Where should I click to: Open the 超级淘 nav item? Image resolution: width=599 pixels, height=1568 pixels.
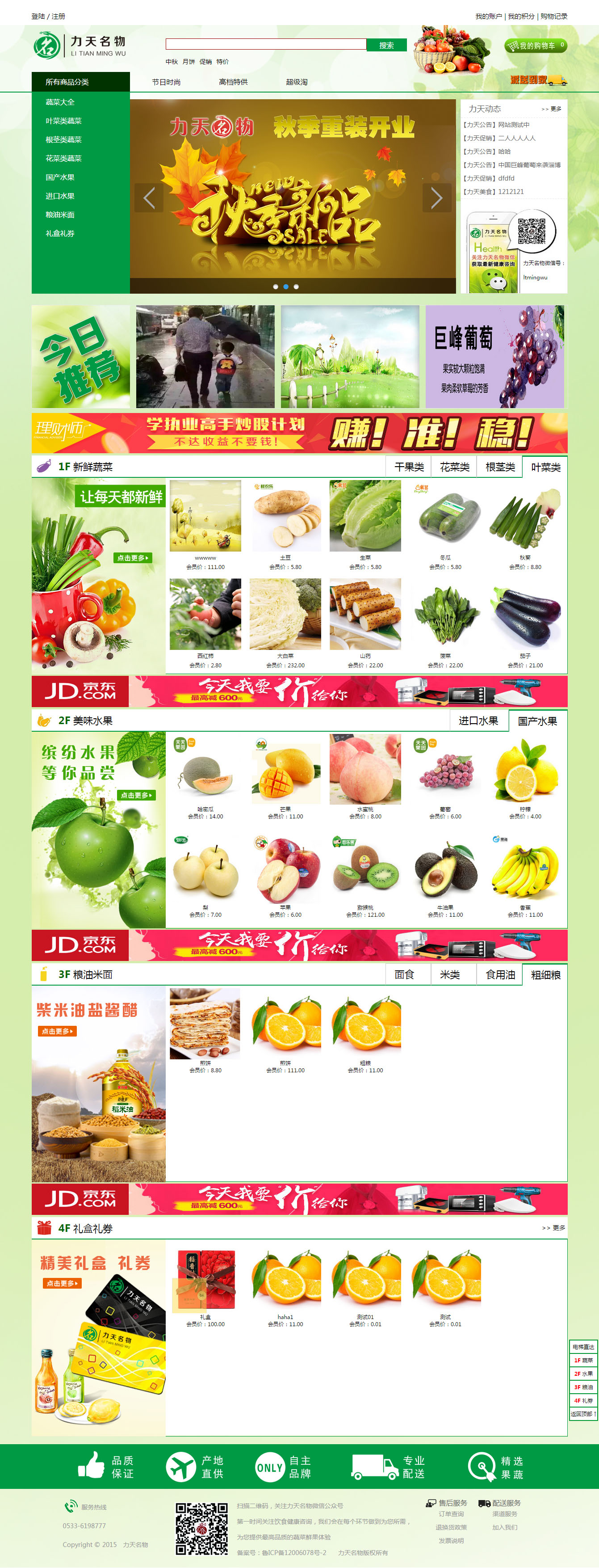point(297,82)
